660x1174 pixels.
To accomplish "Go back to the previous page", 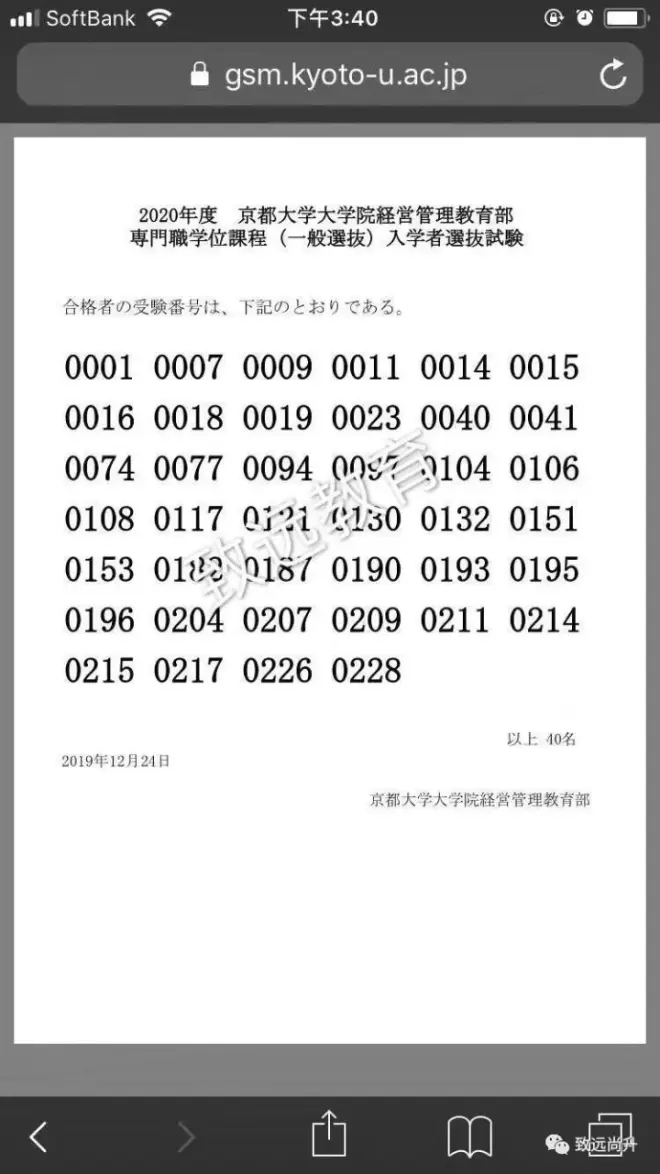I will [x=38, y=1135].
